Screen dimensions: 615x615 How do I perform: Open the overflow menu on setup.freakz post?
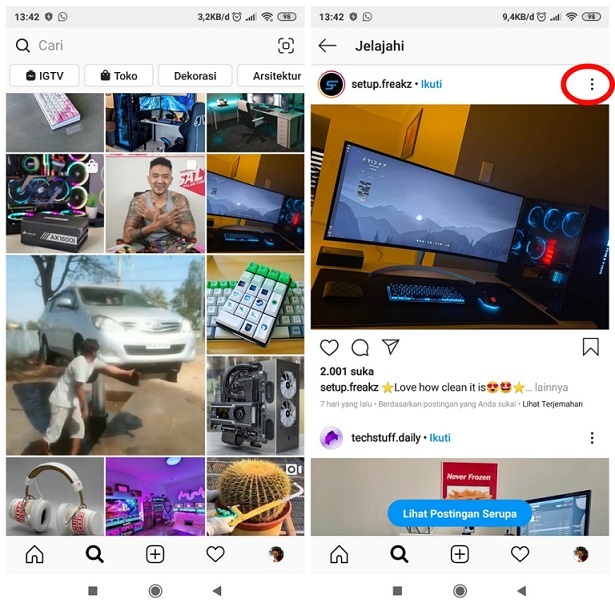(x=591, y=85)
